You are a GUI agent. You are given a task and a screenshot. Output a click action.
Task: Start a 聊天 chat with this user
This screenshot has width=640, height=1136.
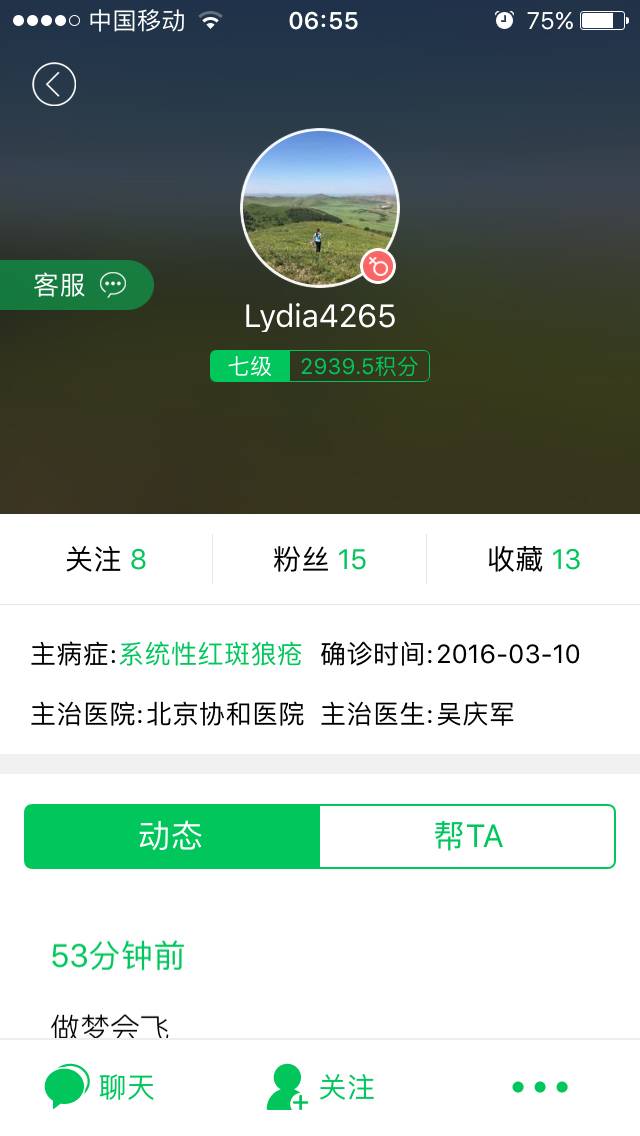(x=100, y=1087)
